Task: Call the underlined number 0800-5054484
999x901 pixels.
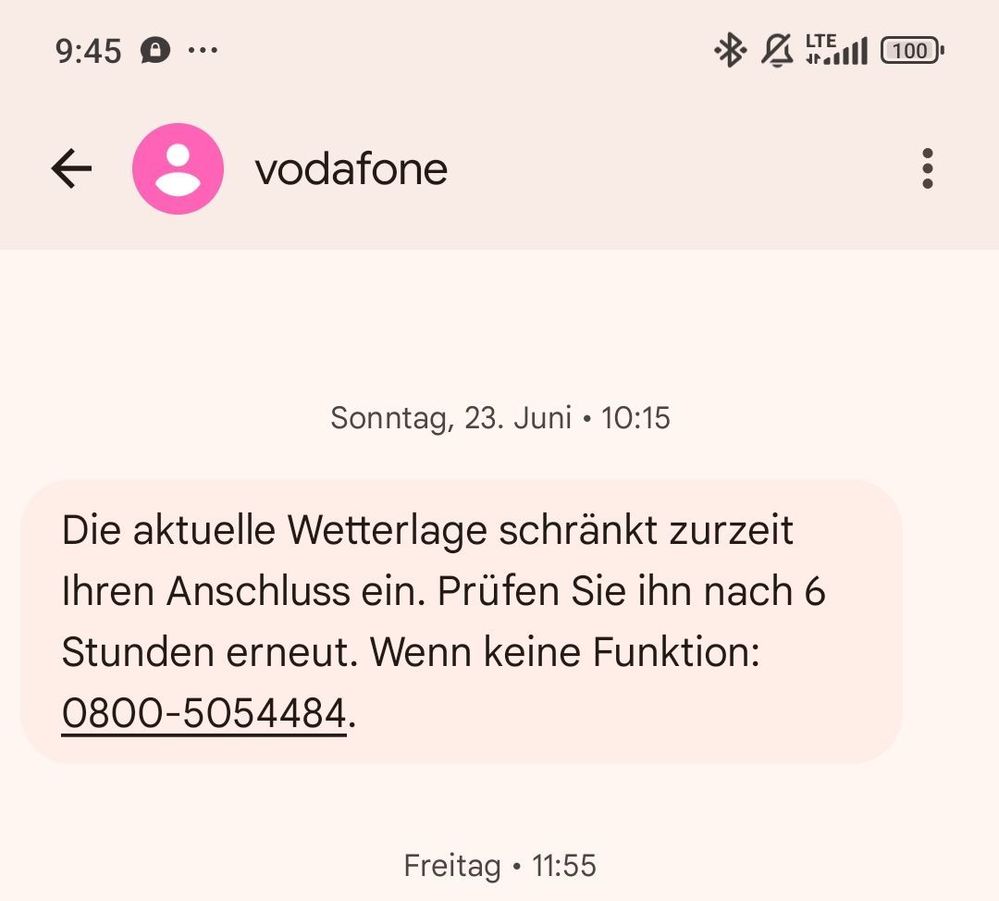Action: [204, 714]
